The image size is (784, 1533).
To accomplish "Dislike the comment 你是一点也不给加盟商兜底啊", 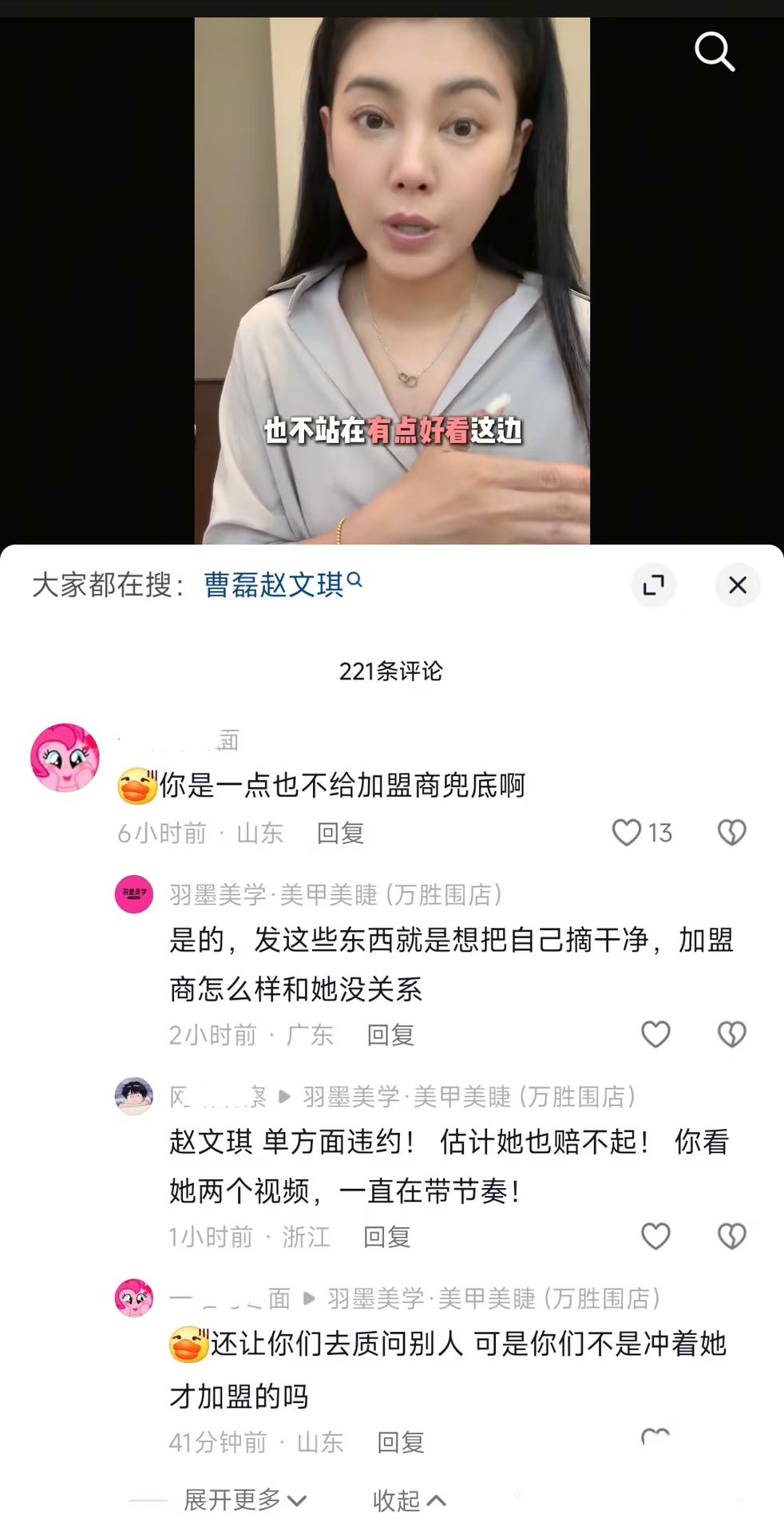I will 731,833.
